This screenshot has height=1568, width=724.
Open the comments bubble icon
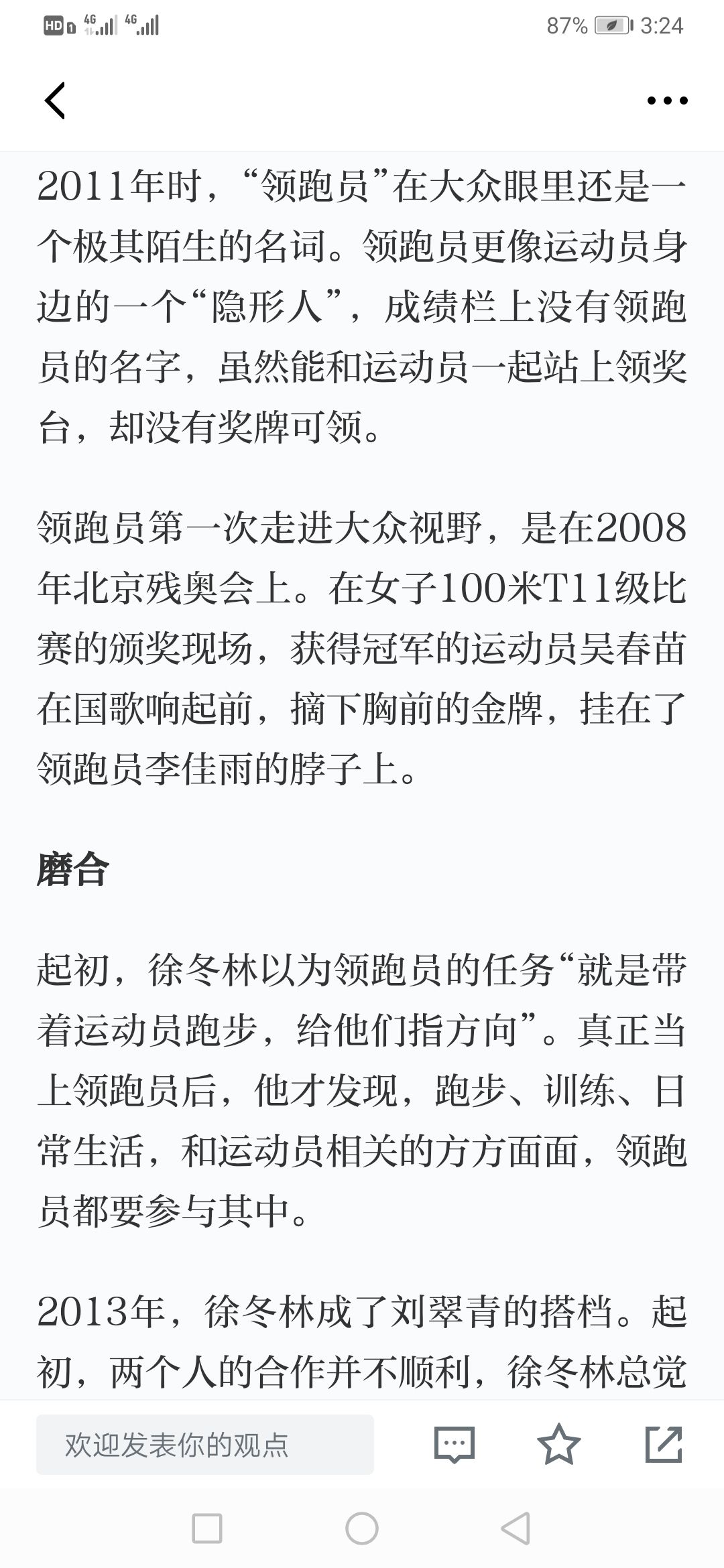(x=455, y=1445)
